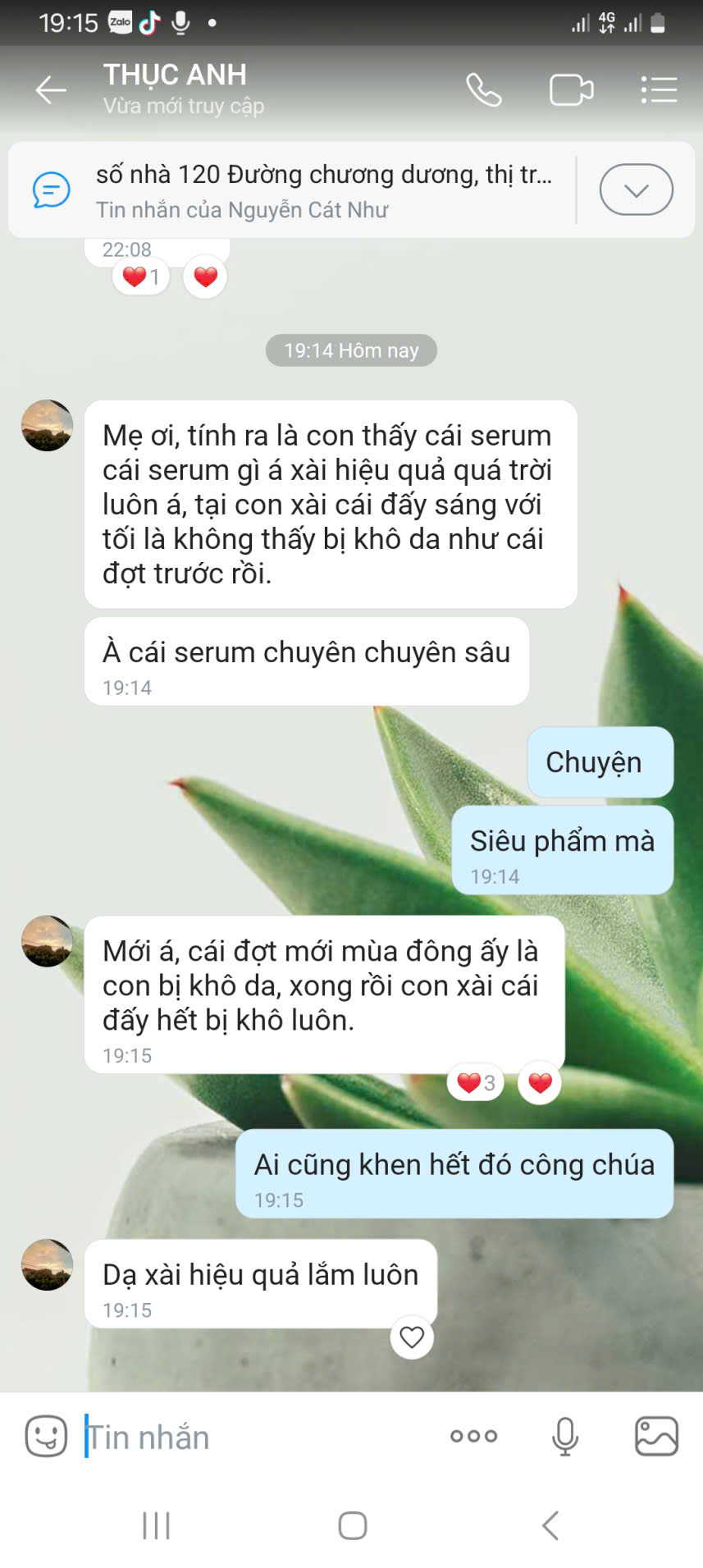
Task: Open the emoji sticker picker
Action: 46,1436
